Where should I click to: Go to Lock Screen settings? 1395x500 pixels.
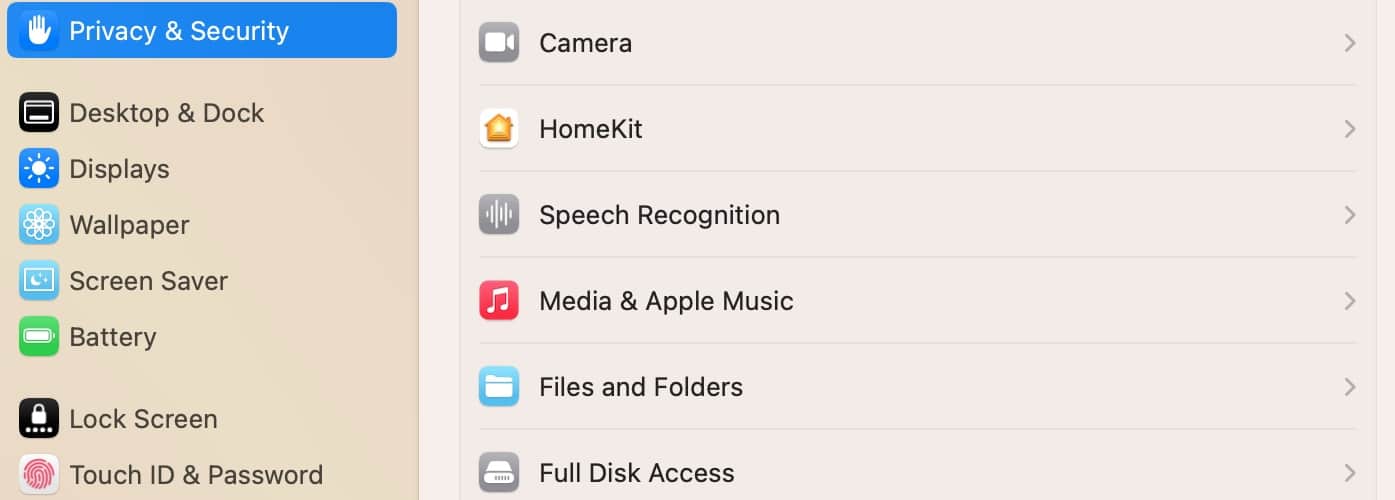click(x=143, y=419)
